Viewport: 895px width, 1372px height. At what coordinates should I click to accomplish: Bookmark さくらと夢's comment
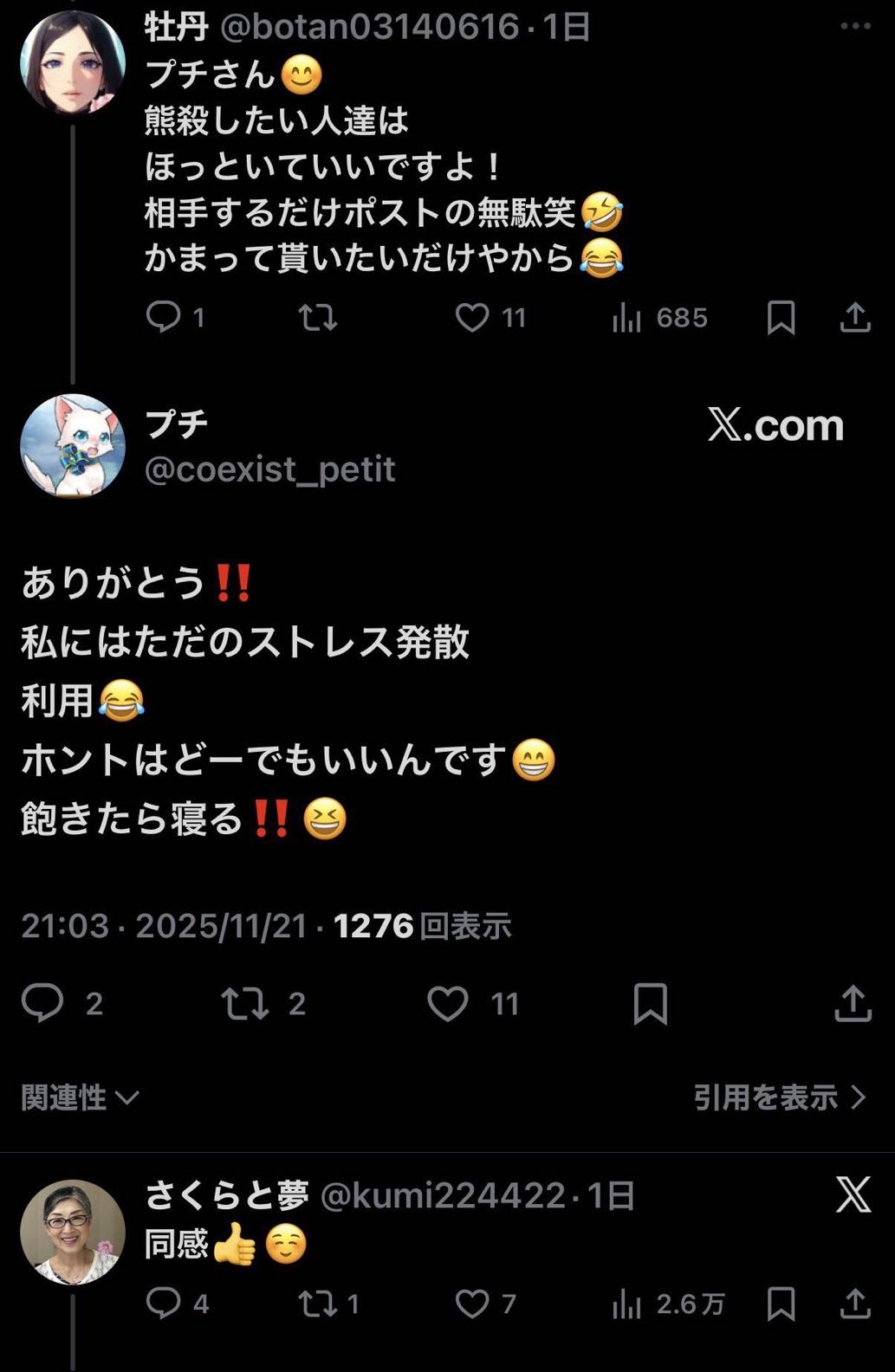click(781, 1303)
